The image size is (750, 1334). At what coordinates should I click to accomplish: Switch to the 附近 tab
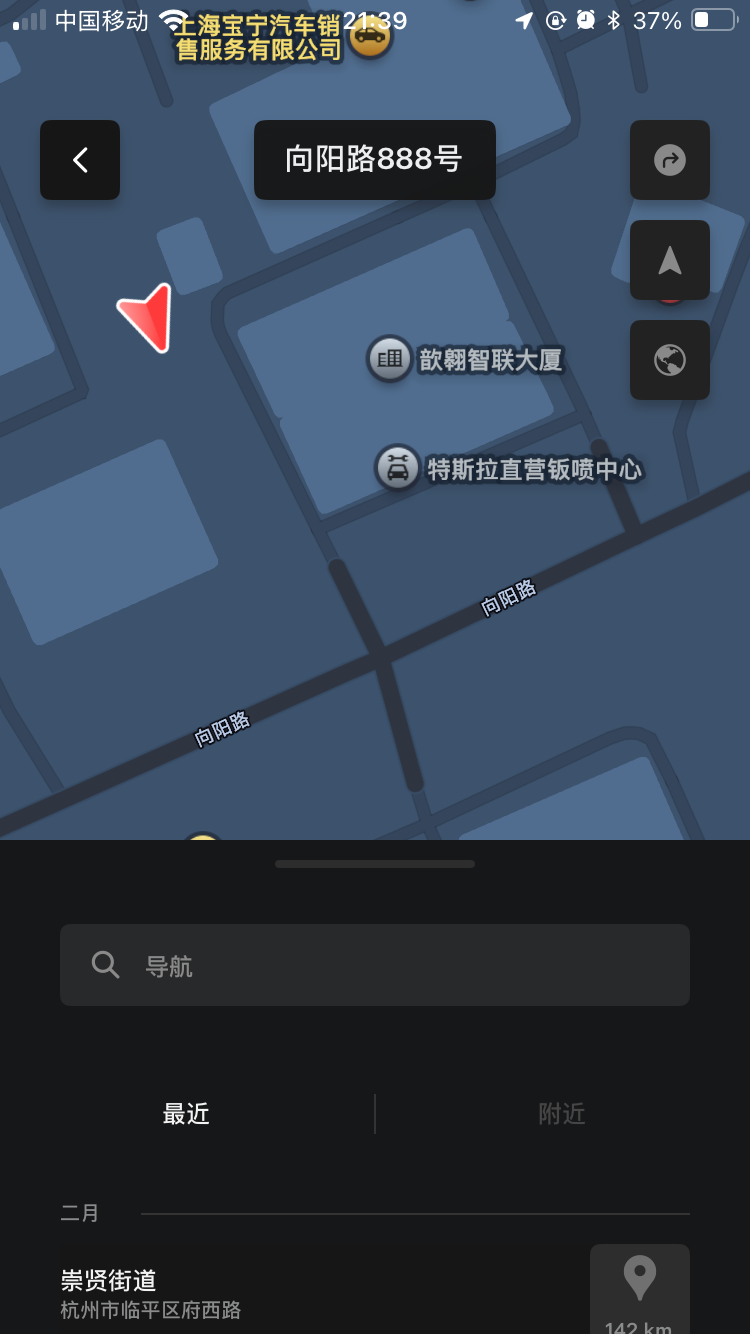click(x=562, y=1114)
